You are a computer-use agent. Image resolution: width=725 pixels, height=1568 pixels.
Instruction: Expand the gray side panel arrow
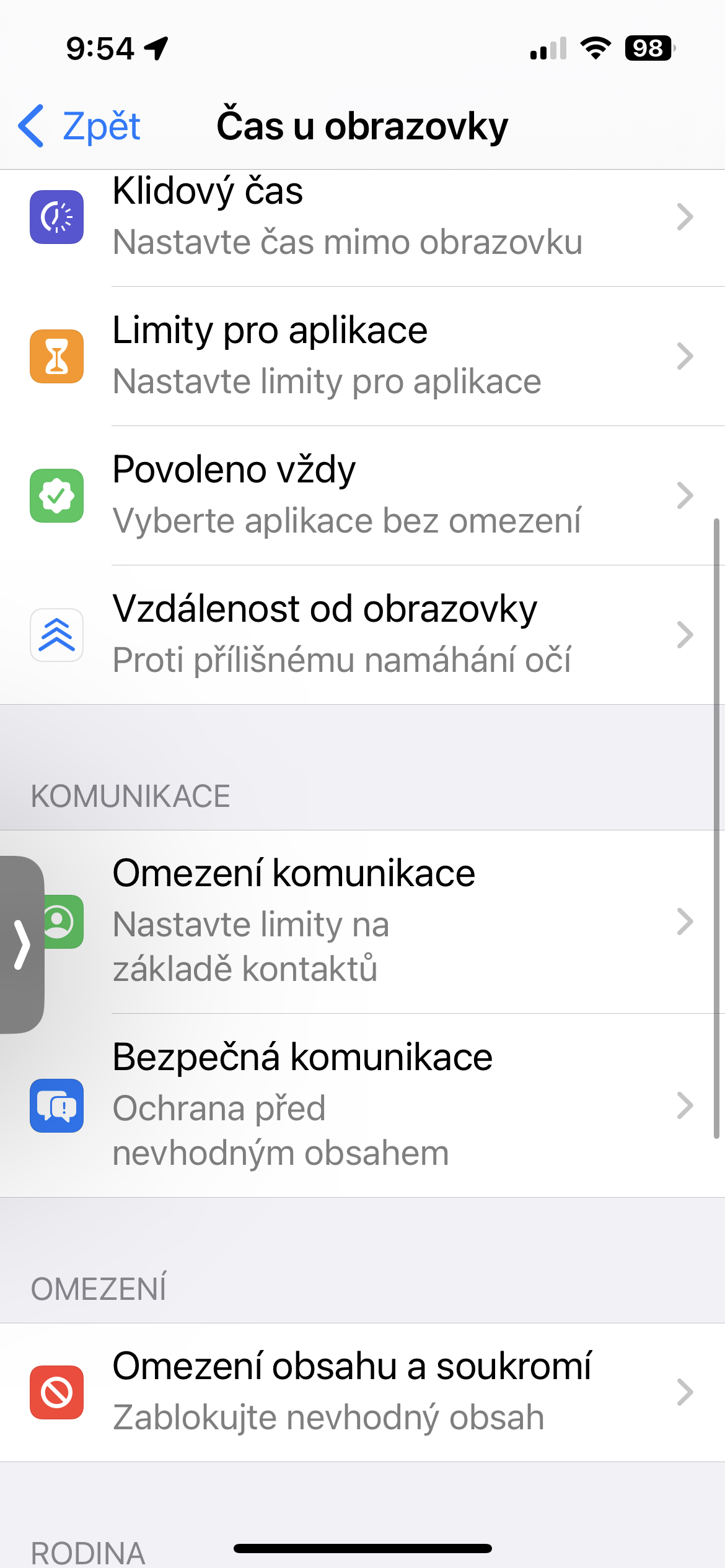(x=21, y=944)
